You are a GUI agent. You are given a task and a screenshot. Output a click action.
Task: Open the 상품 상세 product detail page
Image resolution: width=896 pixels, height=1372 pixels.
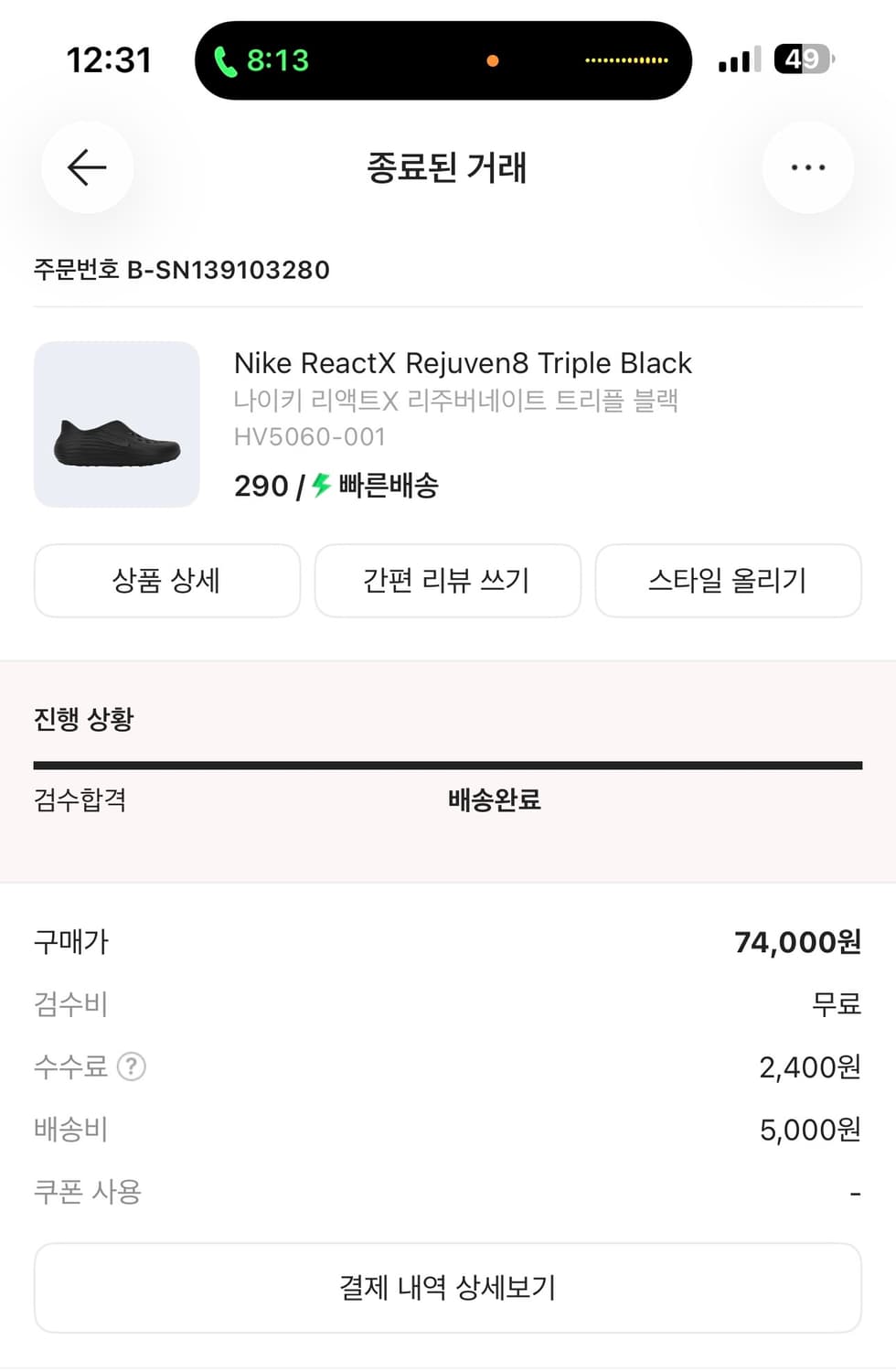[x=166, y=581]
